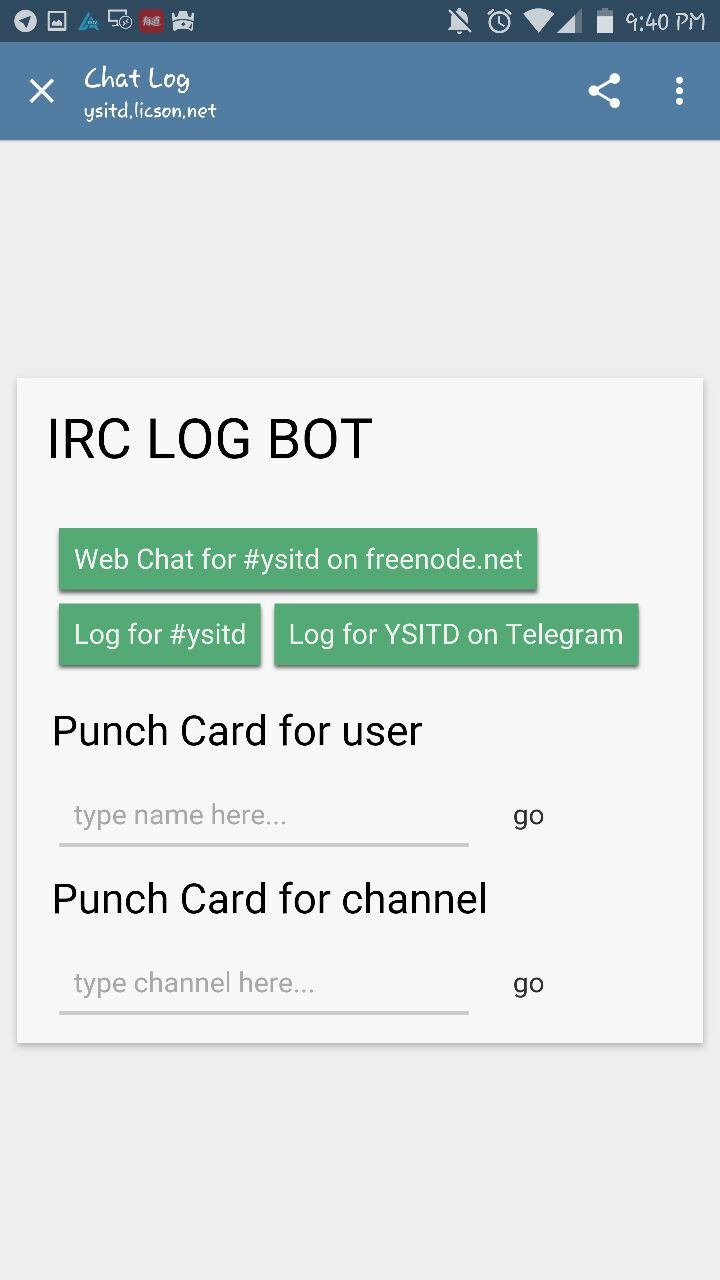
Task: Focus the 'type channel here...' field
Action: click(x=264, y=984)
